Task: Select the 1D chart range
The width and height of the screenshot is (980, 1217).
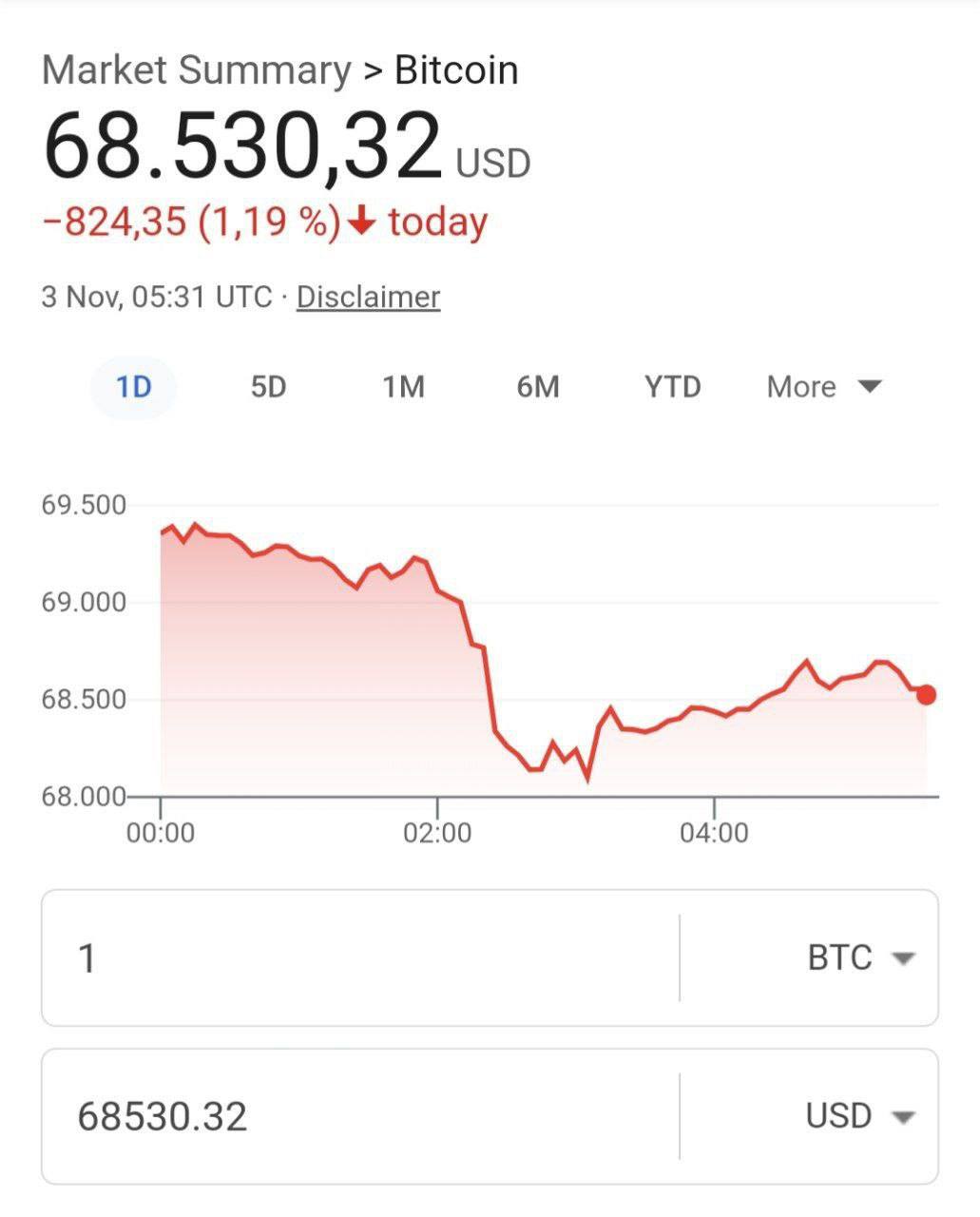Action: [x=134, y=387]
